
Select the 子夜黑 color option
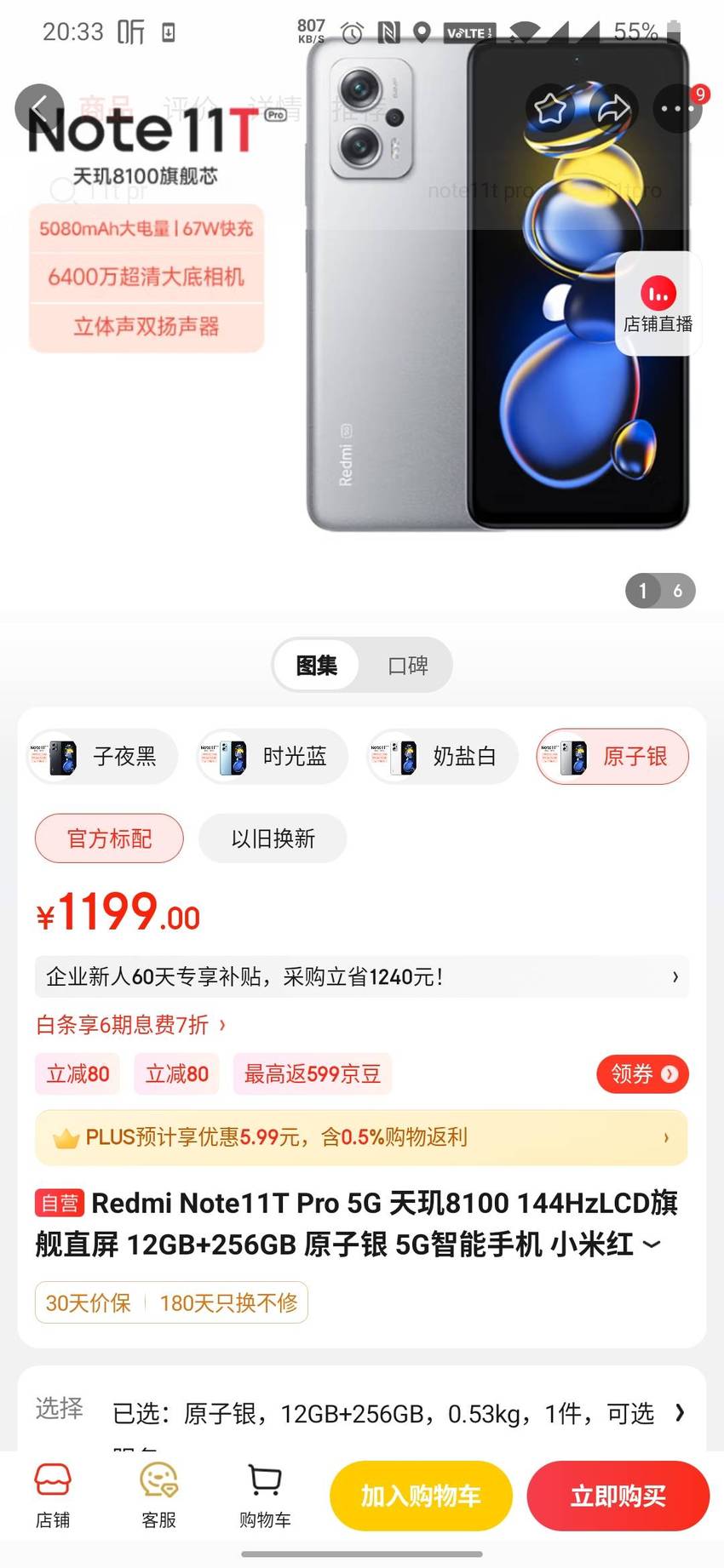pyautogui.click(x=102, y=757)
